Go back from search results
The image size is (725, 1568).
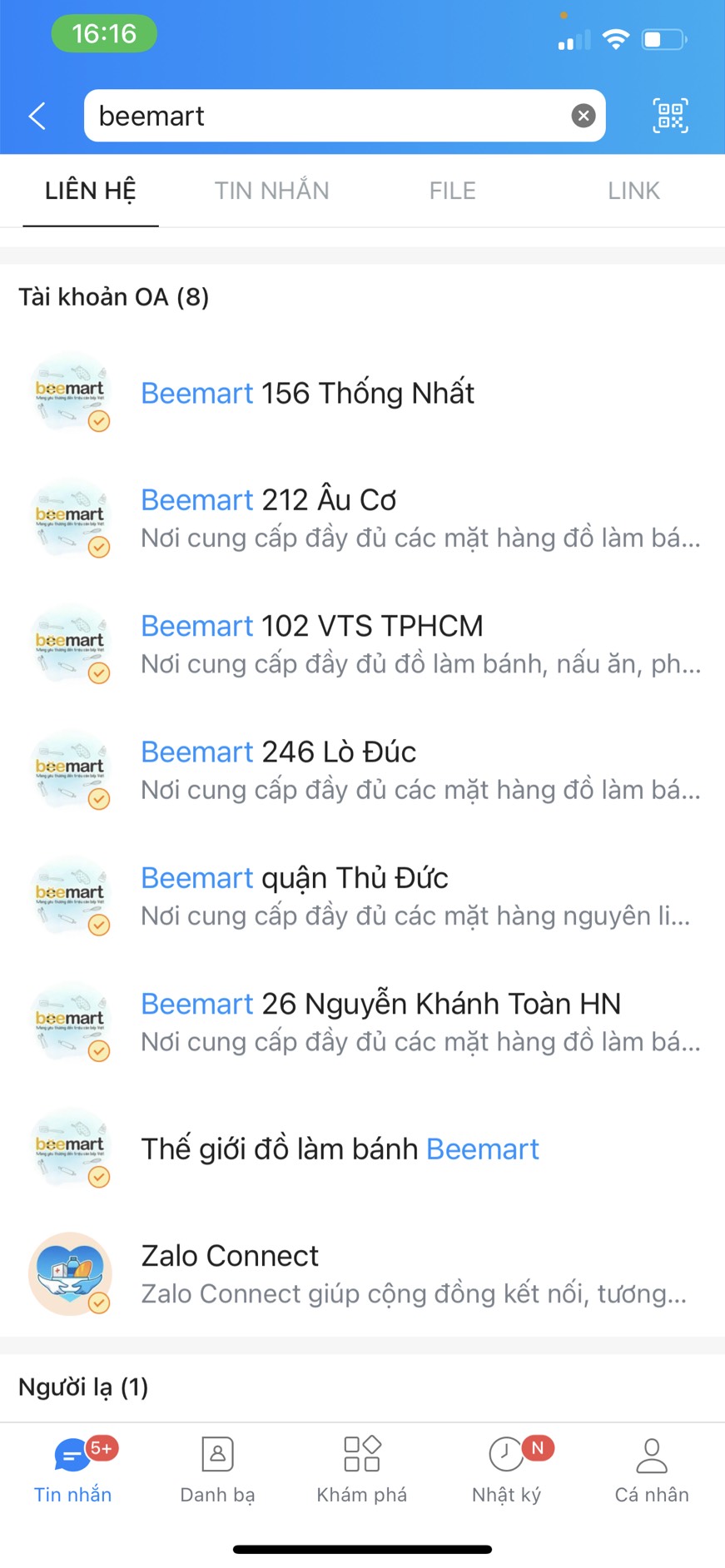coord(37,116)
